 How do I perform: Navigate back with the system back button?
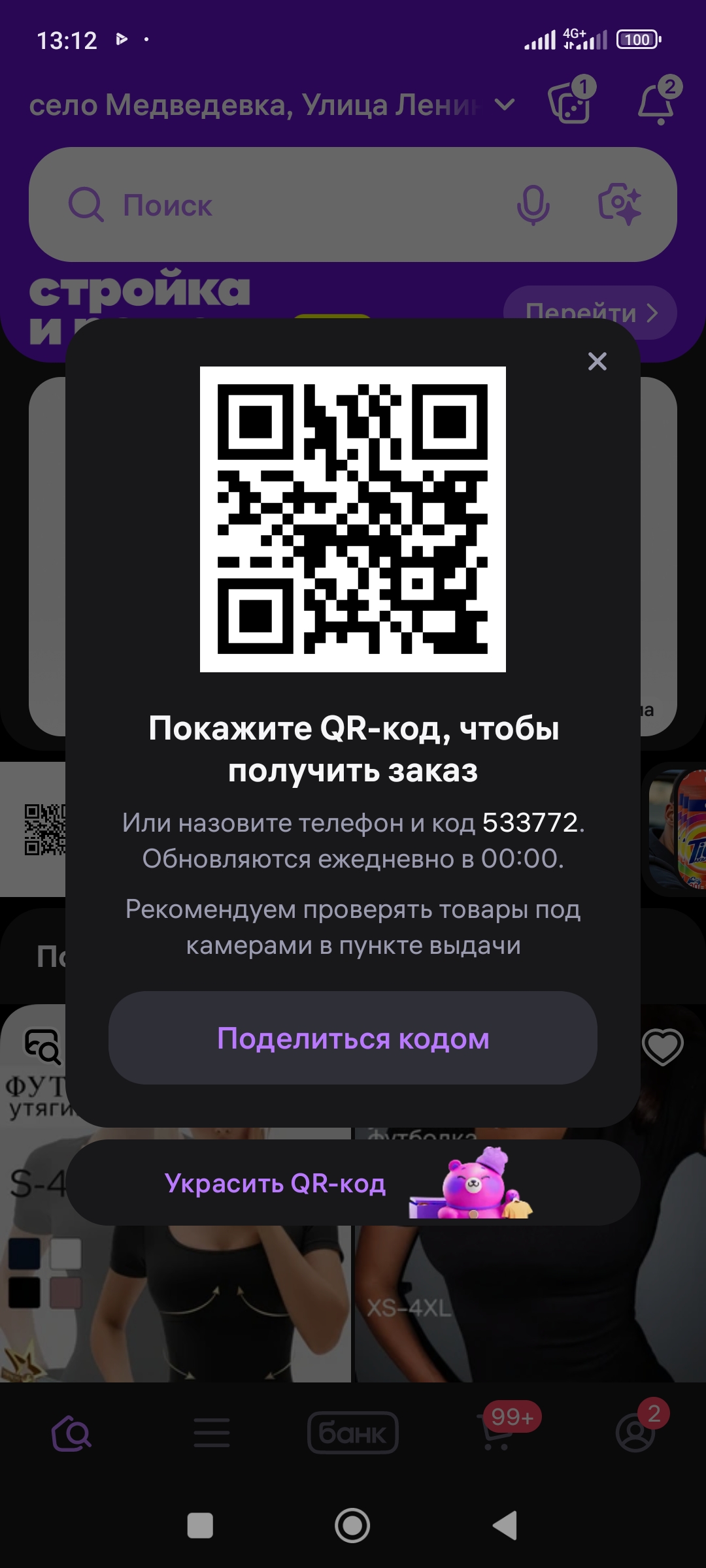pos(505,1526)
